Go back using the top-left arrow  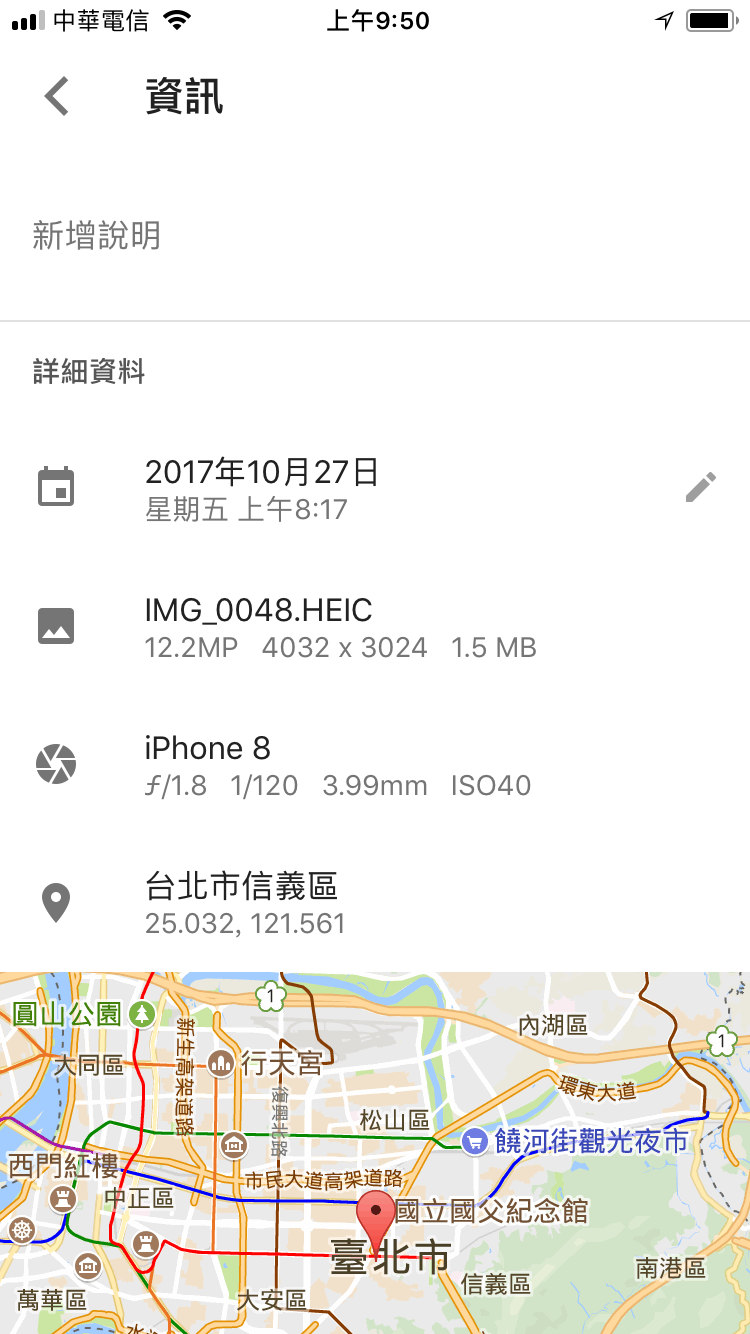click(57, 97)
